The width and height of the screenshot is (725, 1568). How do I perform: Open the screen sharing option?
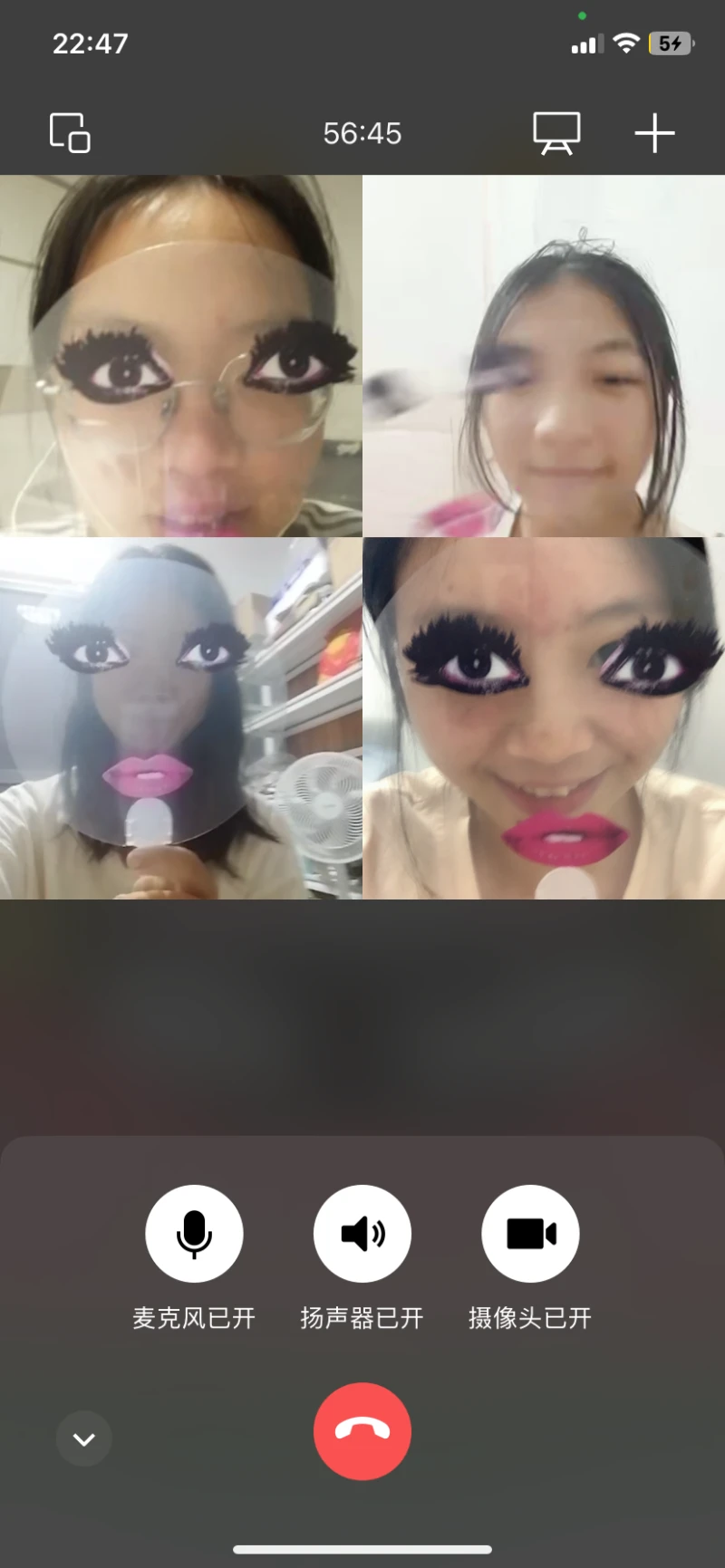tap(556, 133)
